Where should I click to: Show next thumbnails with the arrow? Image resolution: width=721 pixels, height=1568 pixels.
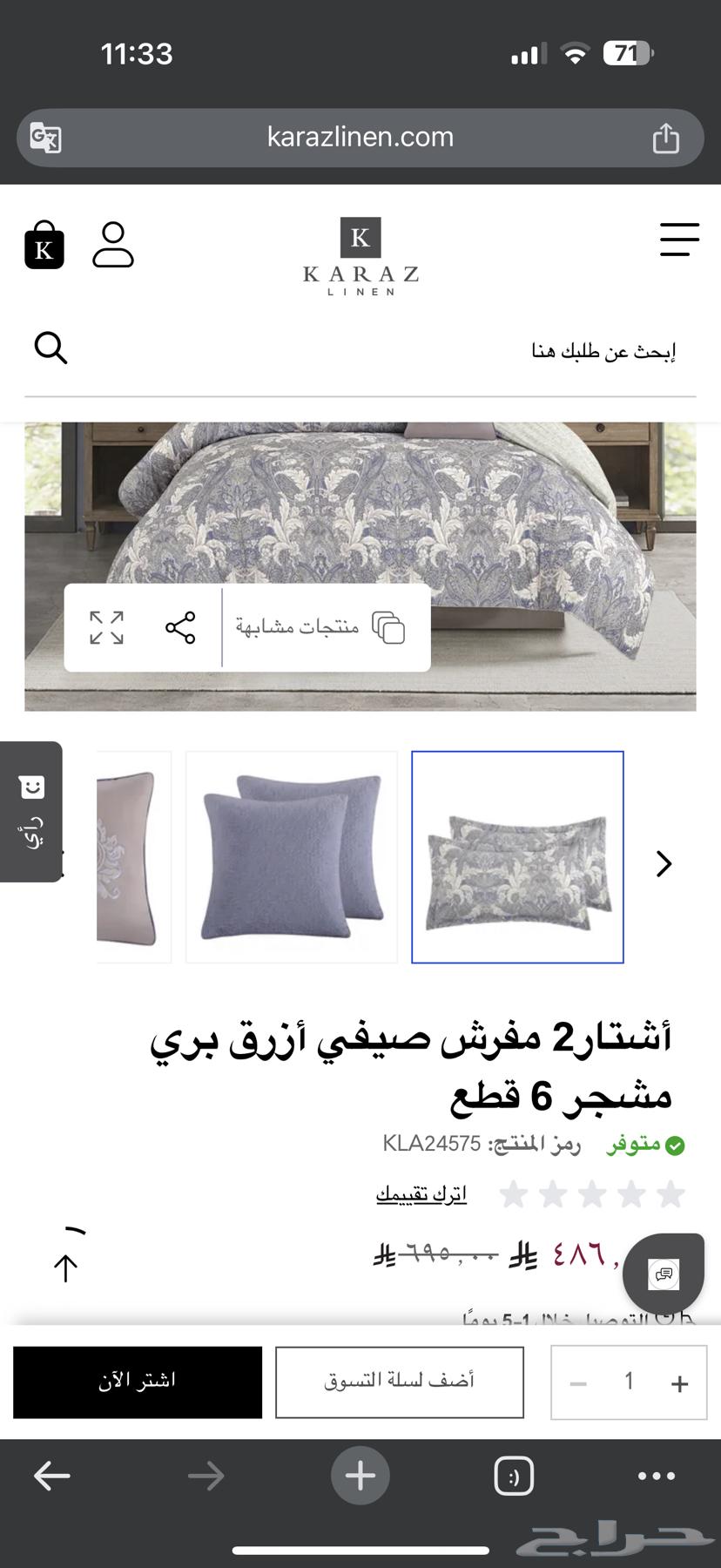pyautogui.click(x=664, y=863)
